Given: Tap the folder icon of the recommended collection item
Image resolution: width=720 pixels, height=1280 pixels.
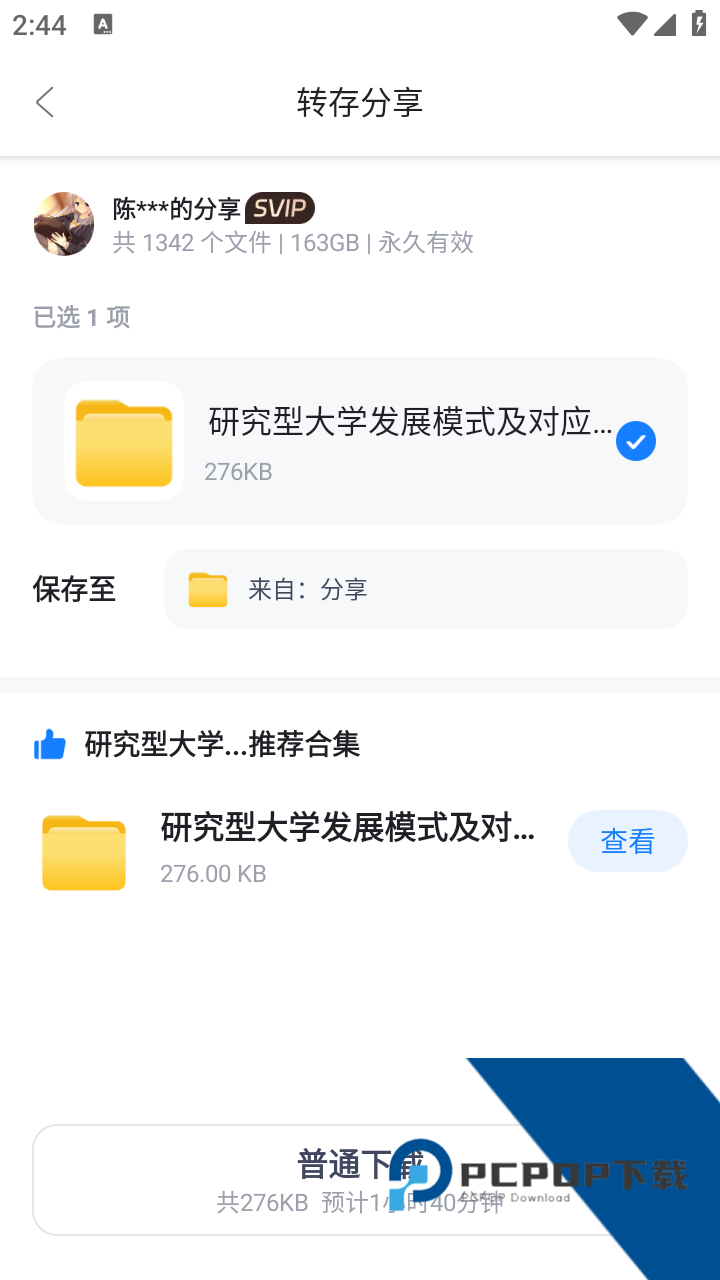Looking at the screenshot, I should (83, 852).
